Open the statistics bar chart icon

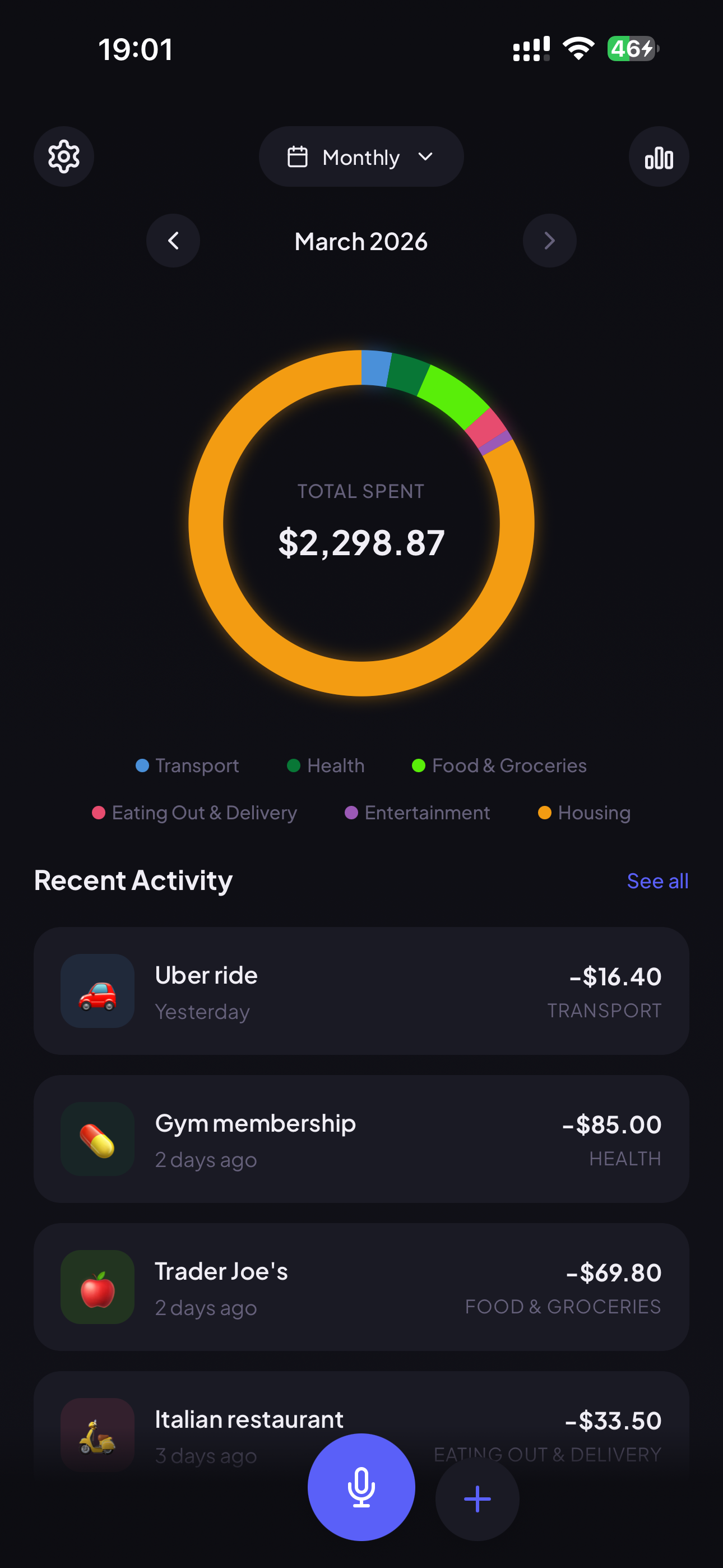point(659,157)
